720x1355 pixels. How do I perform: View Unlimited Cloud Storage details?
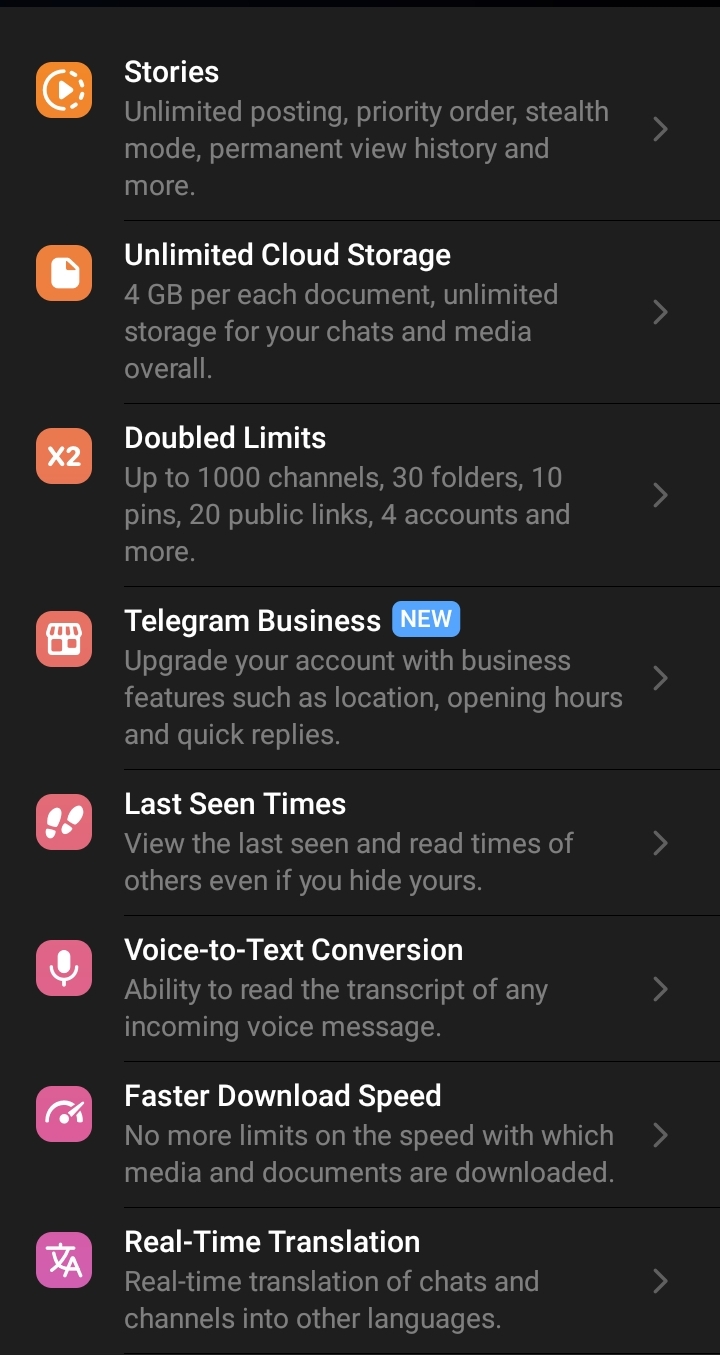[x=360, y=312]
